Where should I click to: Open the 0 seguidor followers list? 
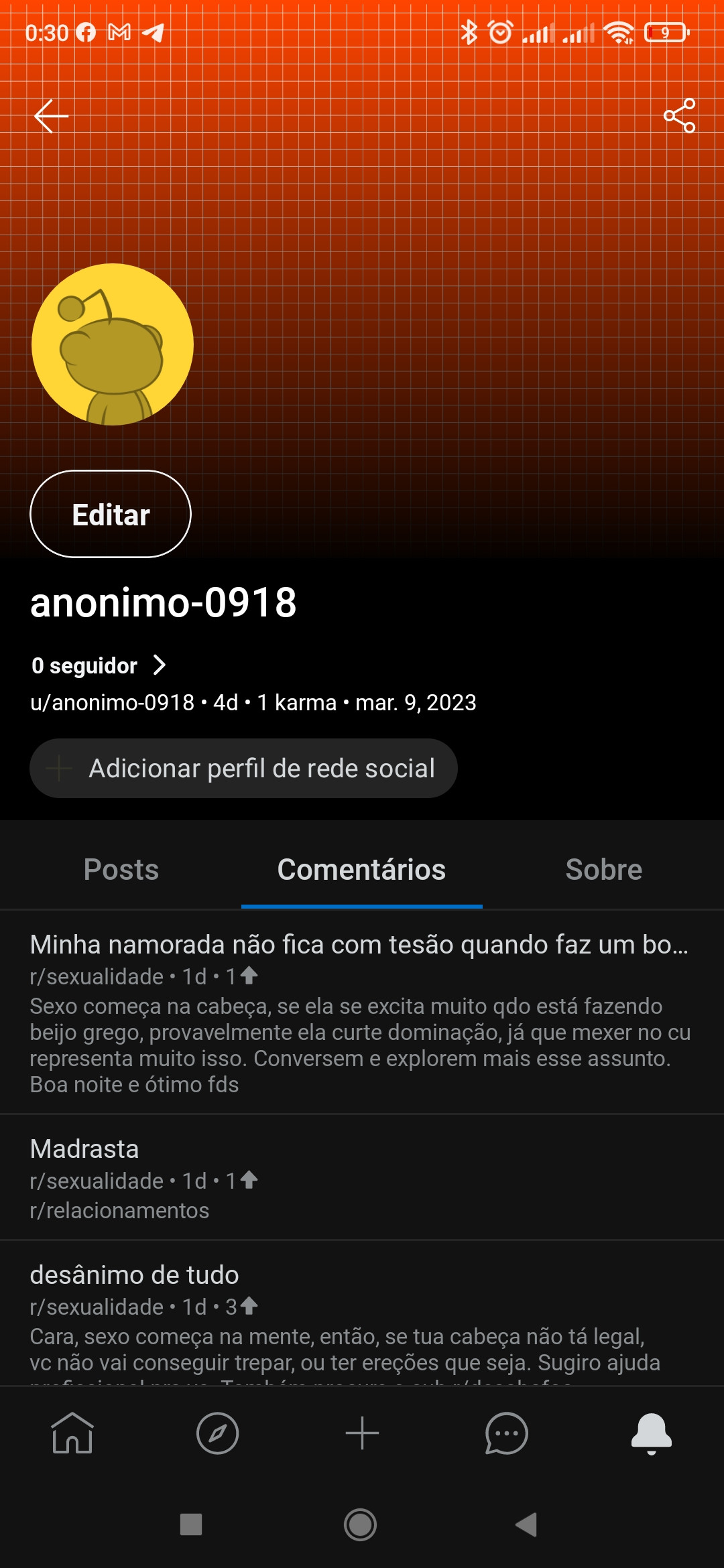(x=99, y=665)
